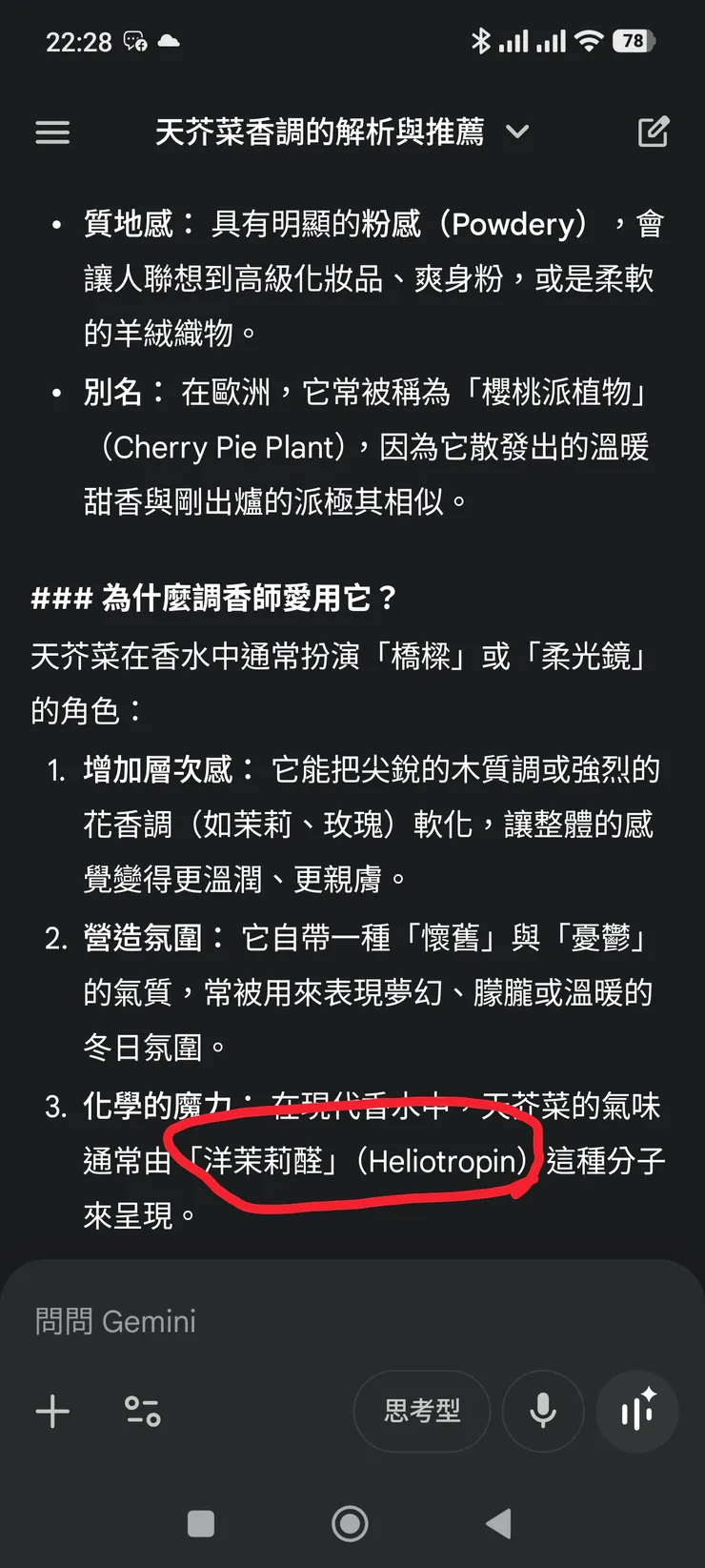Select the 思考型 model chip
The width and height of the screenshot is (705, 1568).
point(422,1411)
